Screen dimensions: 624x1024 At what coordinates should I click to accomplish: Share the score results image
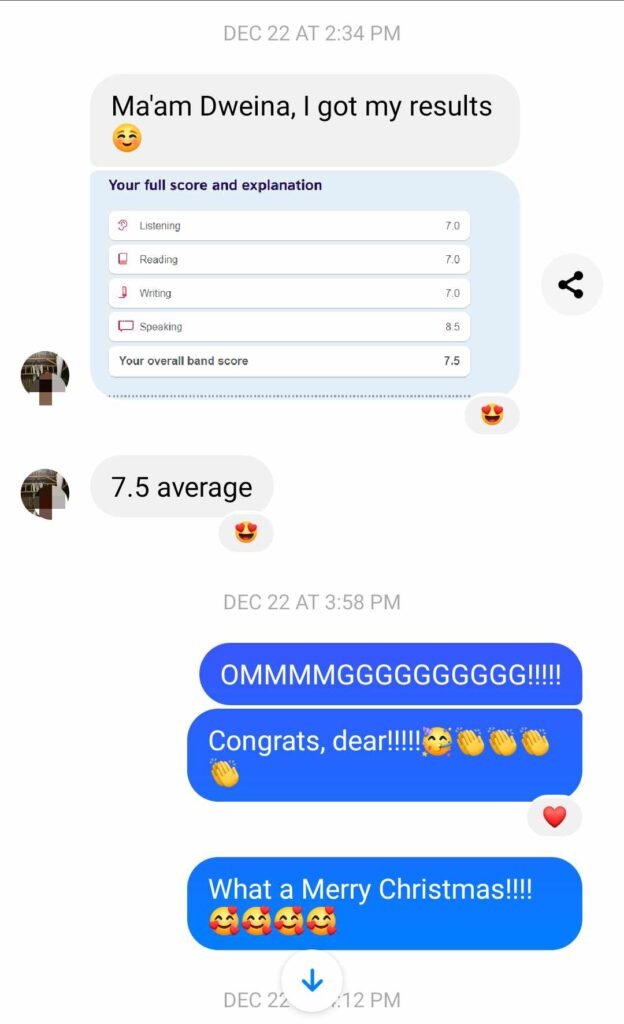(x=571, y=285)
